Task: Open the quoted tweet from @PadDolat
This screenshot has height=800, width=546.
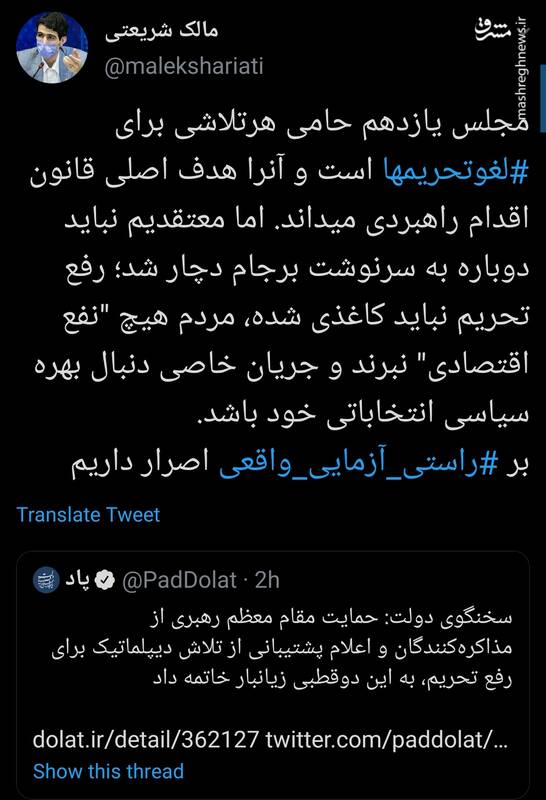Action: coord(273,673)
